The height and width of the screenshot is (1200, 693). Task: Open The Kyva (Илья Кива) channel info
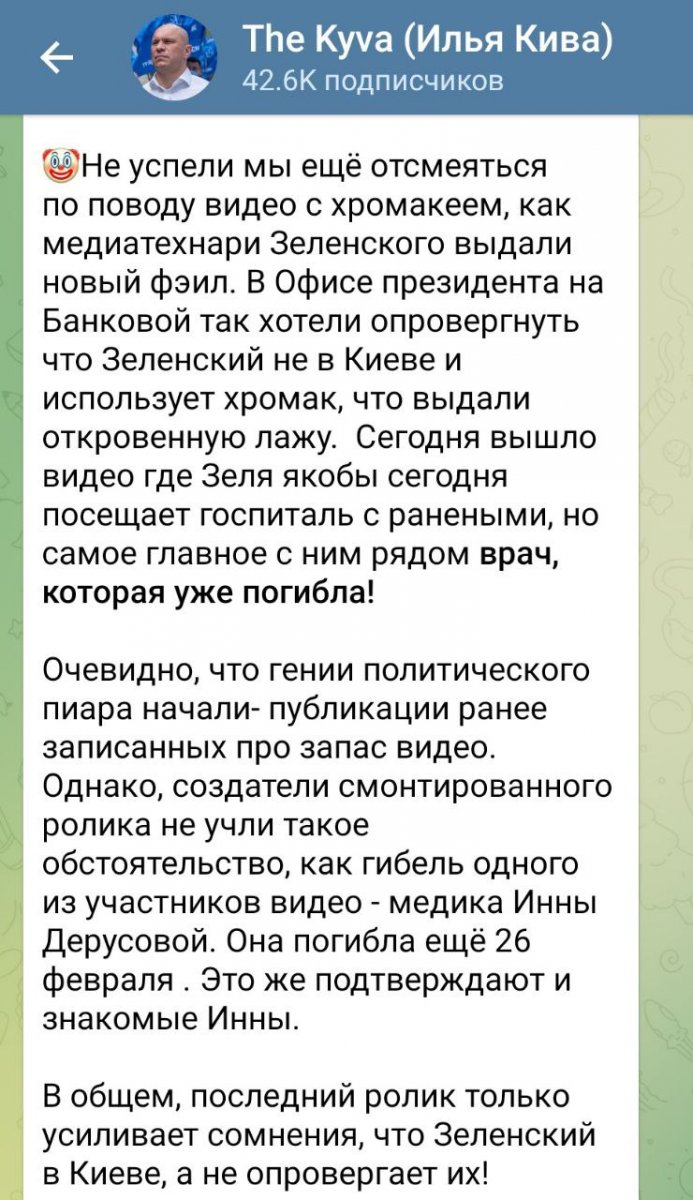427,58
